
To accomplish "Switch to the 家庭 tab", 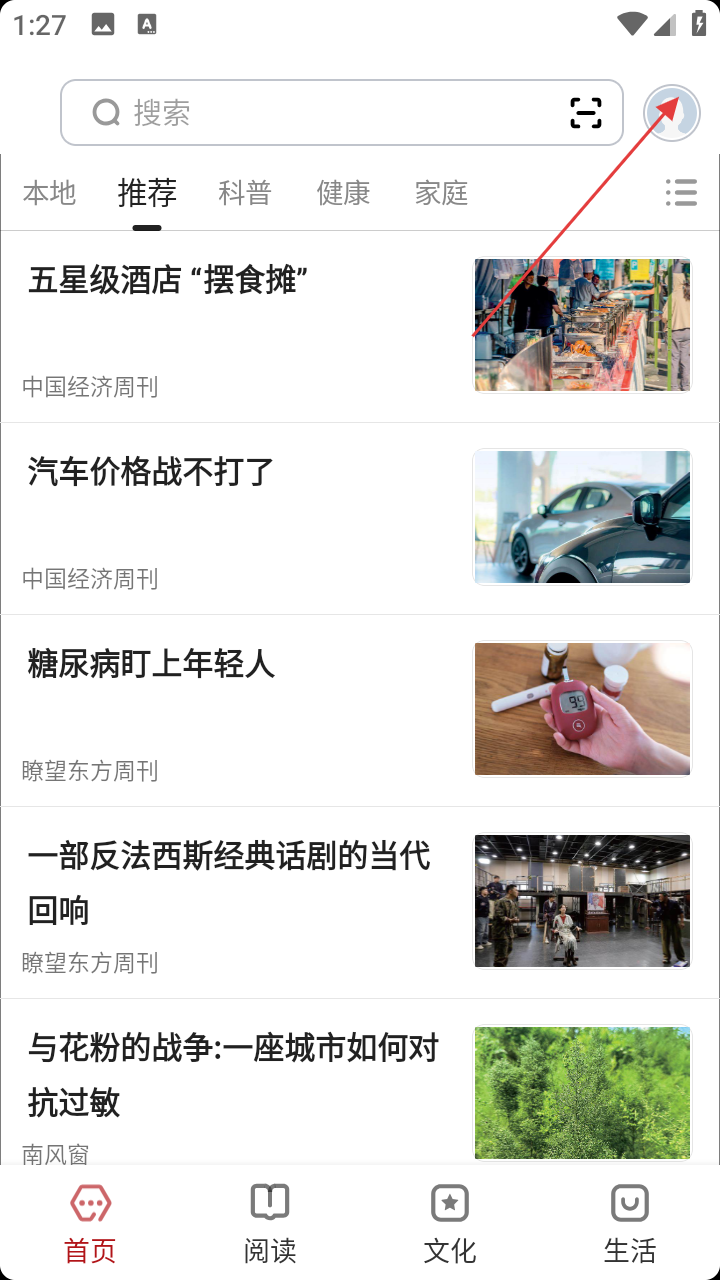I will [441, 192].
